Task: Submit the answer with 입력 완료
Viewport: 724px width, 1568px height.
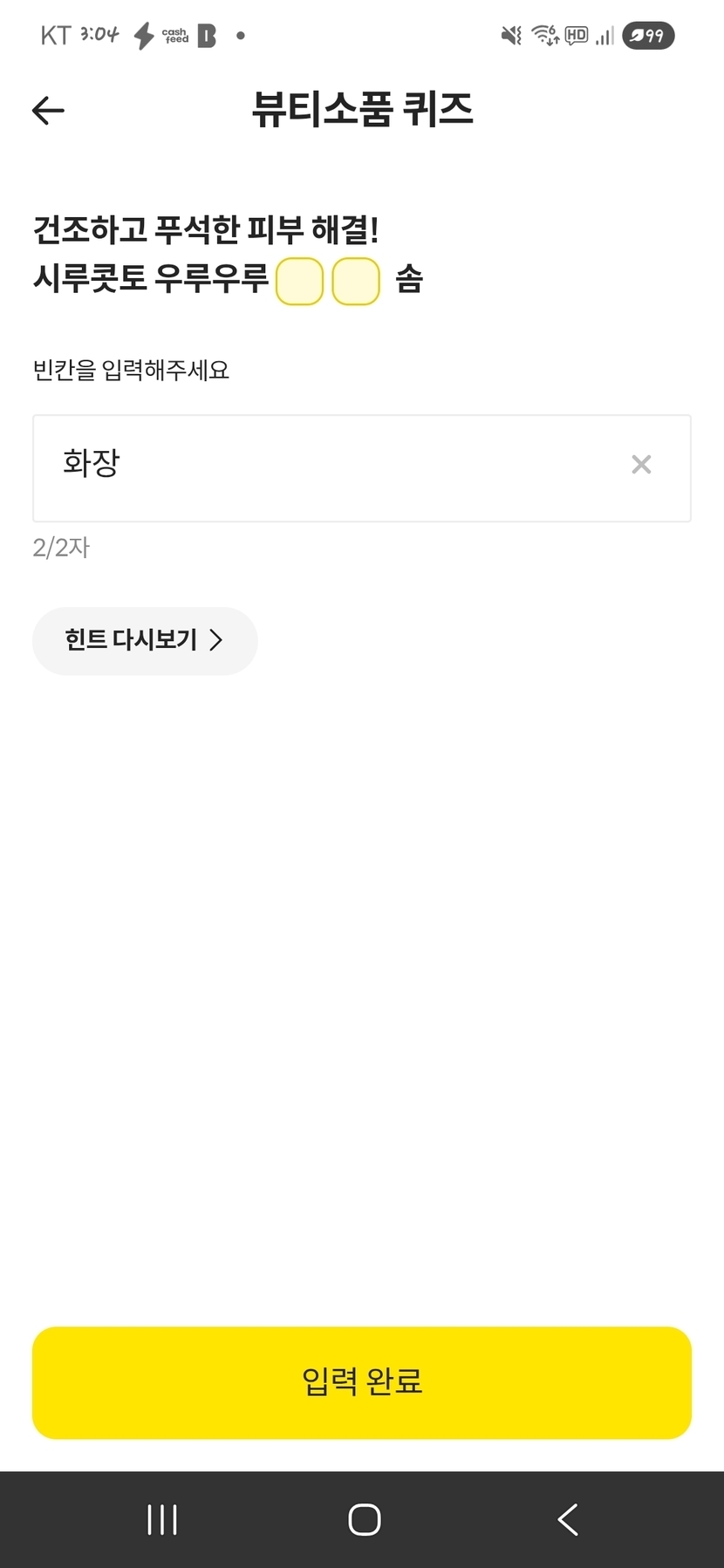Action: [362, 1382]
